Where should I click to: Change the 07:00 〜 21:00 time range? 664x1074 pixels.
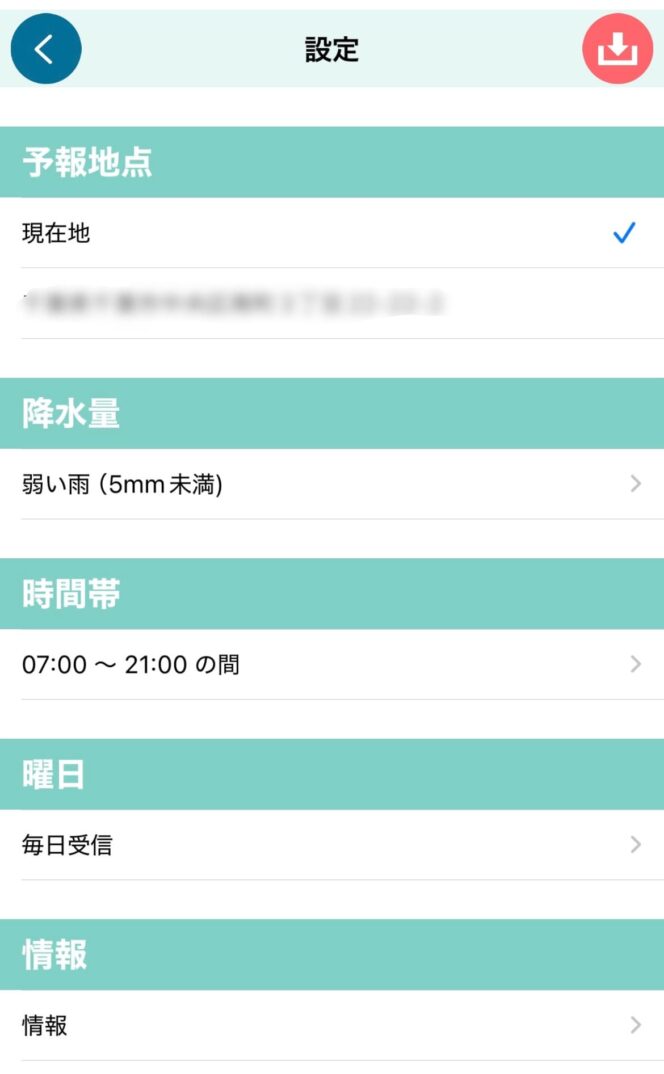(x=332, y=664)
